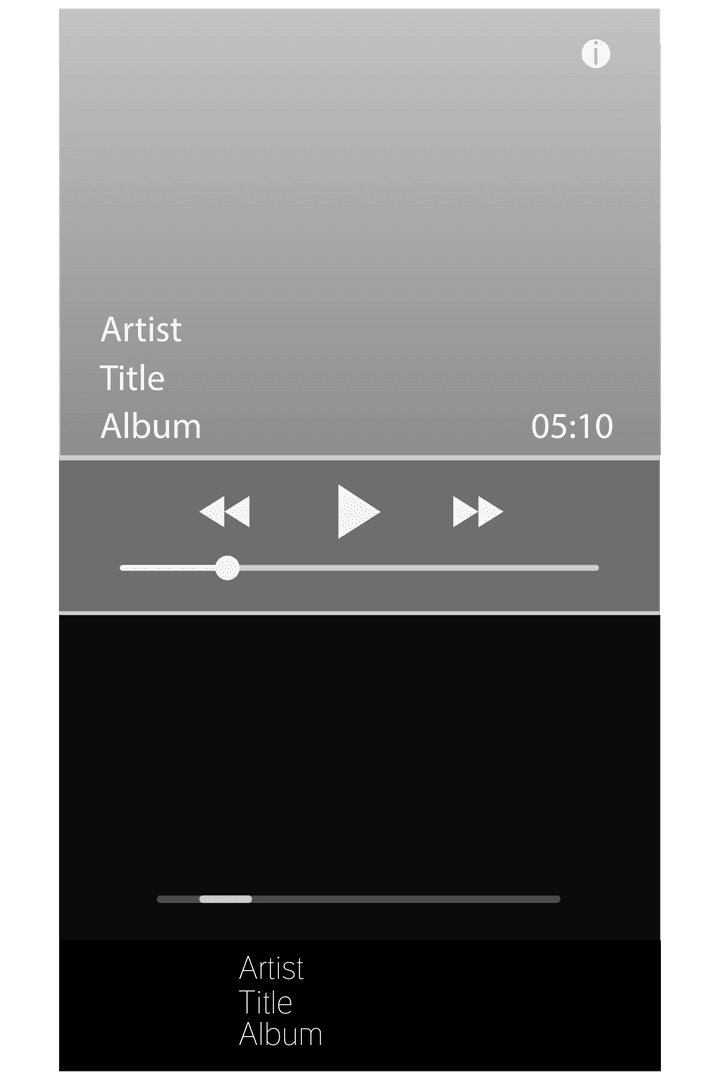This screenshot has width=720, height=1080.
Task: Click the lower thin progress bar
Action: pos(360,899)
